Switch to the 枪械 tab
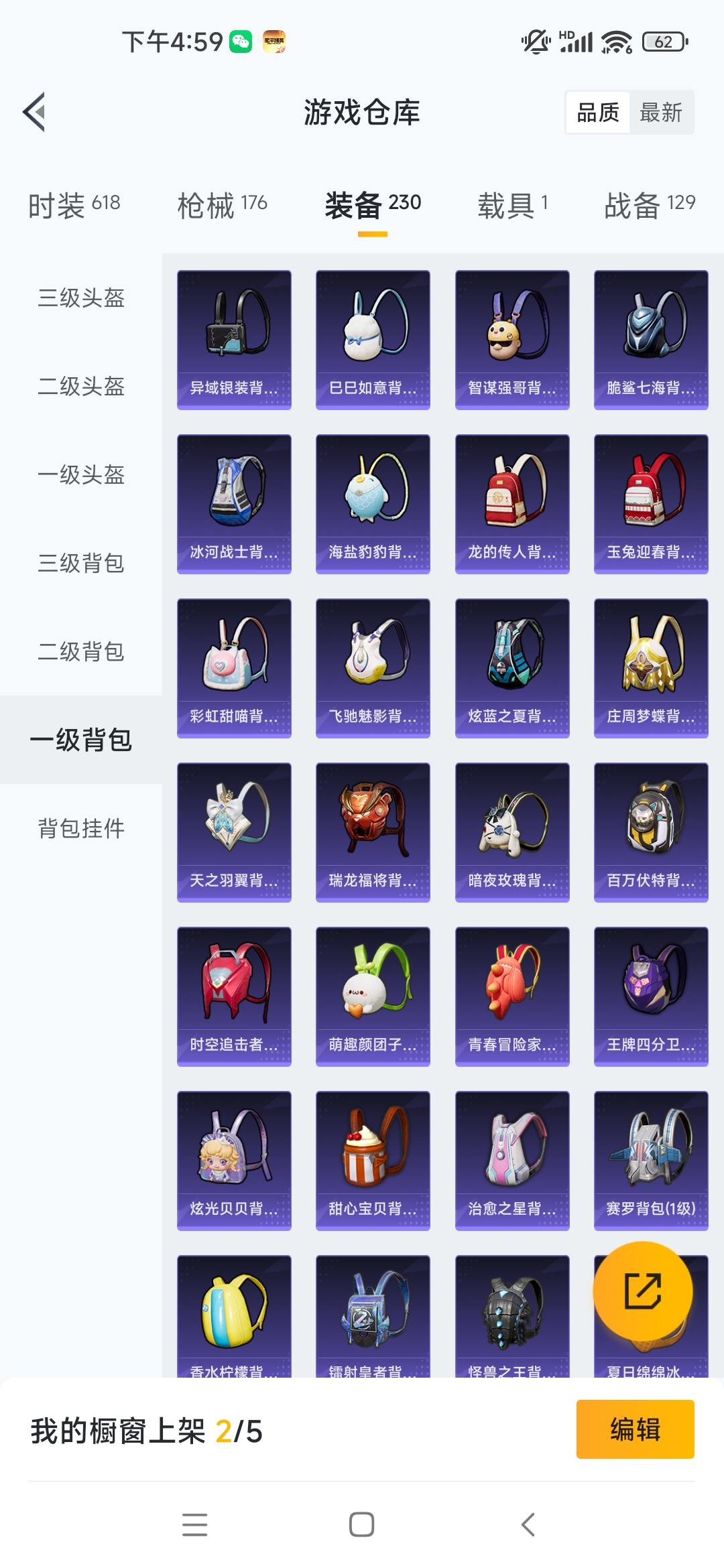 pos(222,204)
